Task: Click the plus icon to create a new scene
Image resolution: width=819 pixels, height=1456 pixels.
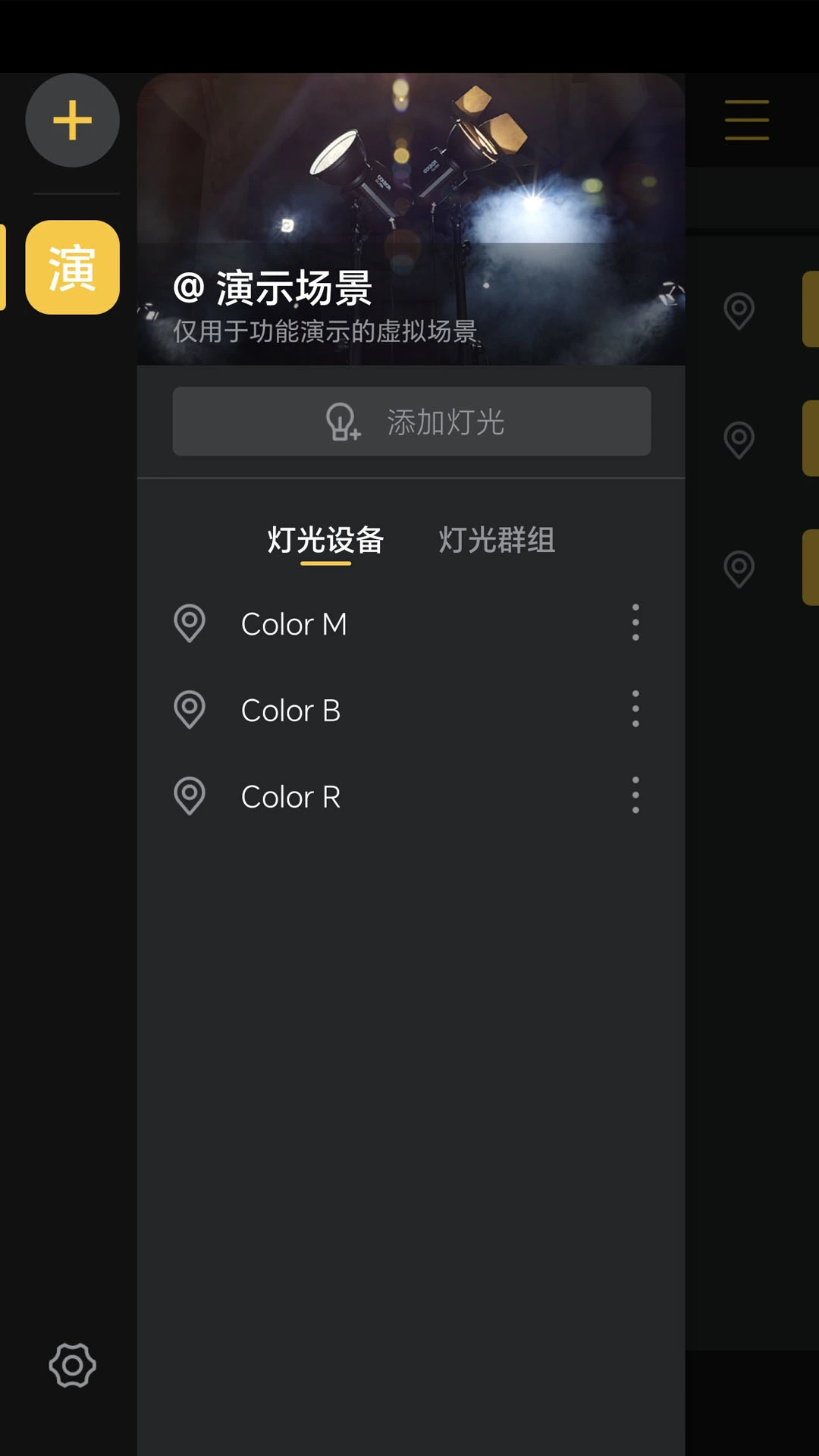Action: pyautogui.click(x=72, y=120)
